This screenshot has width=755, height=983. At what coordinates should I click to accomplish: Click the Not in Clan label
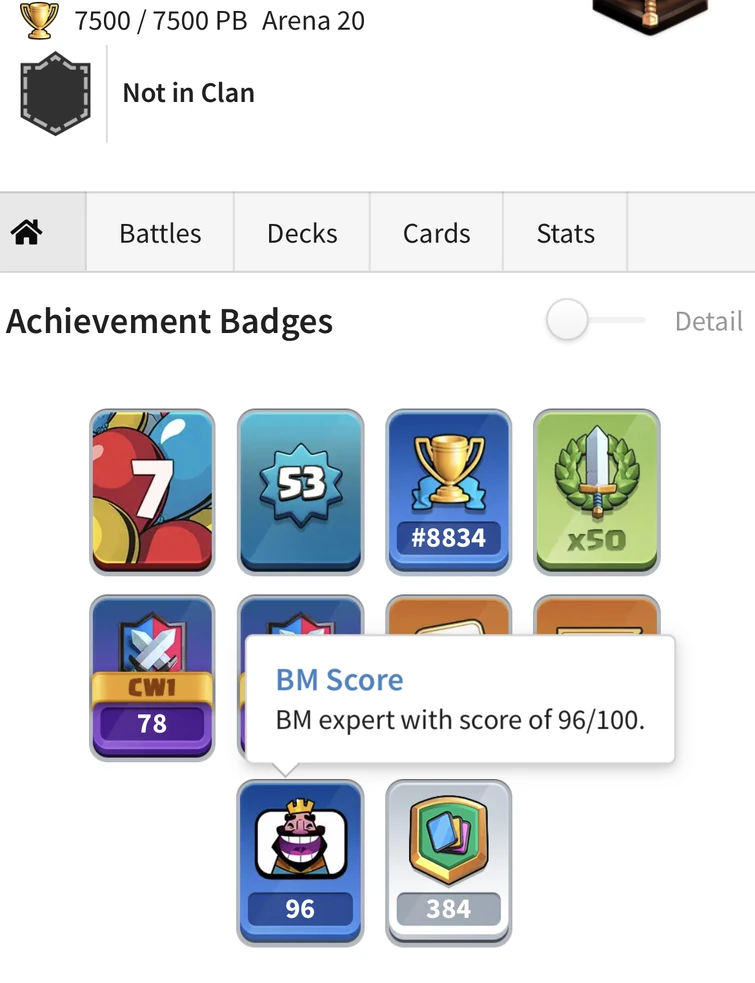[x=188, y=94]
